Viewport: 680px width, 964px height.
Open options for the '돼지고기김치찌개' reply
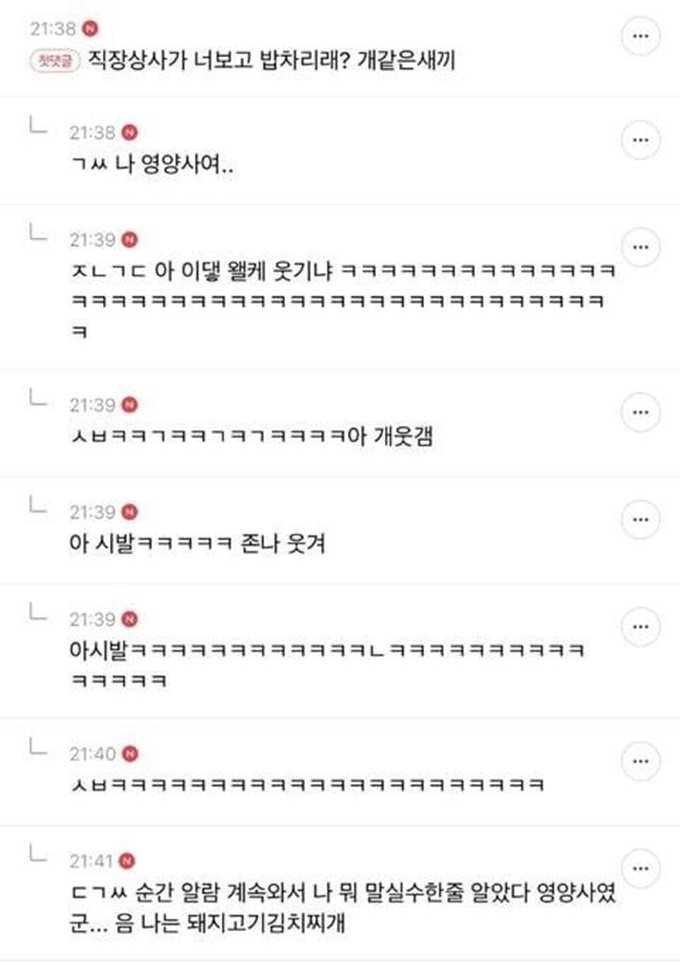pos(640,869)
